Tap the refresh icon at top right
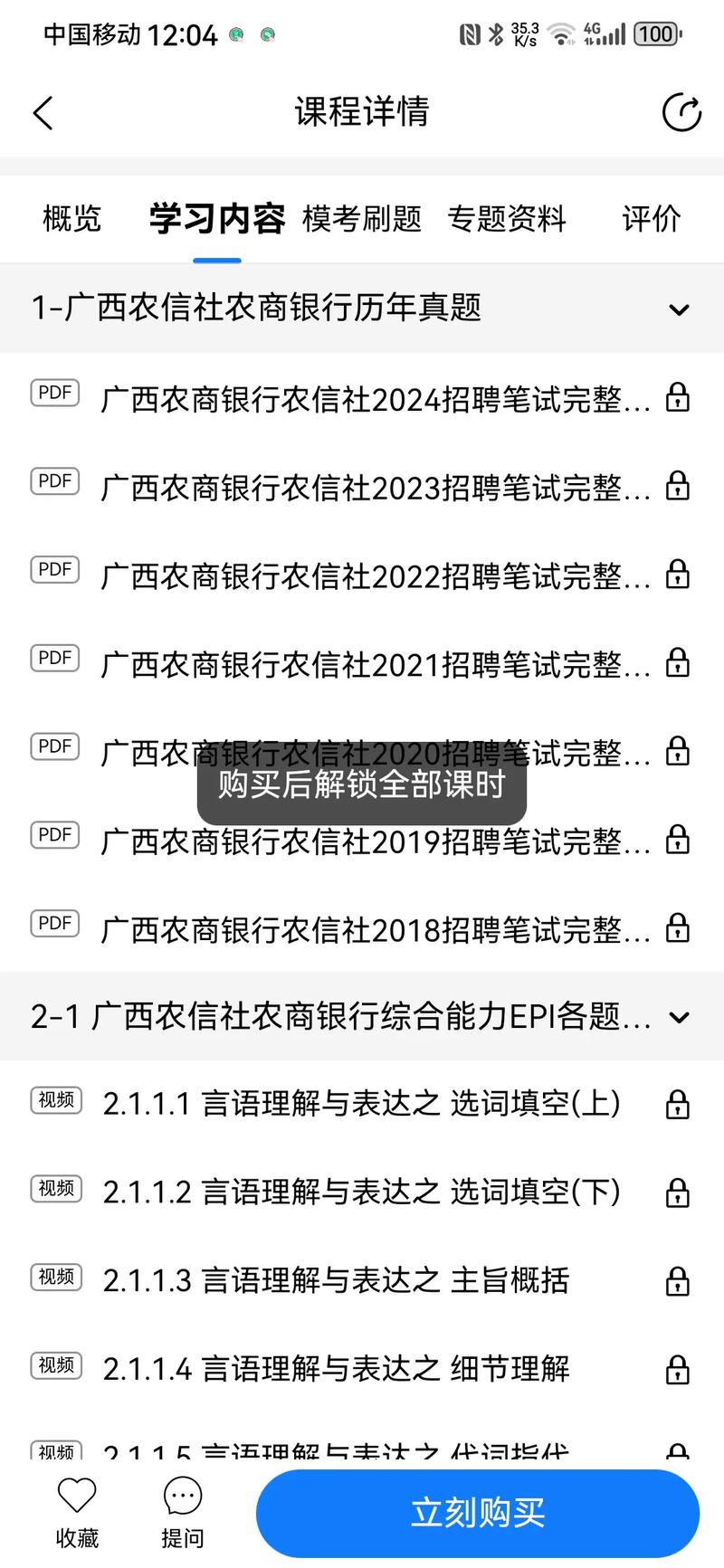 (681, 112)
